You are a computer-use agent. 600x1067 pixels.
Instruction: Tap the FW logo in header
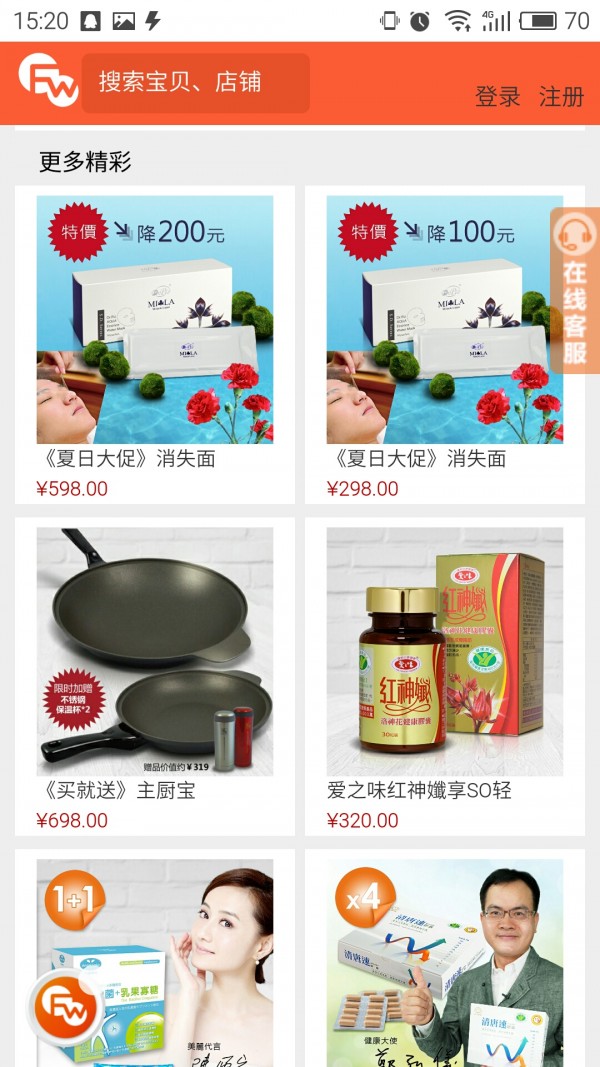pos(47,80)
